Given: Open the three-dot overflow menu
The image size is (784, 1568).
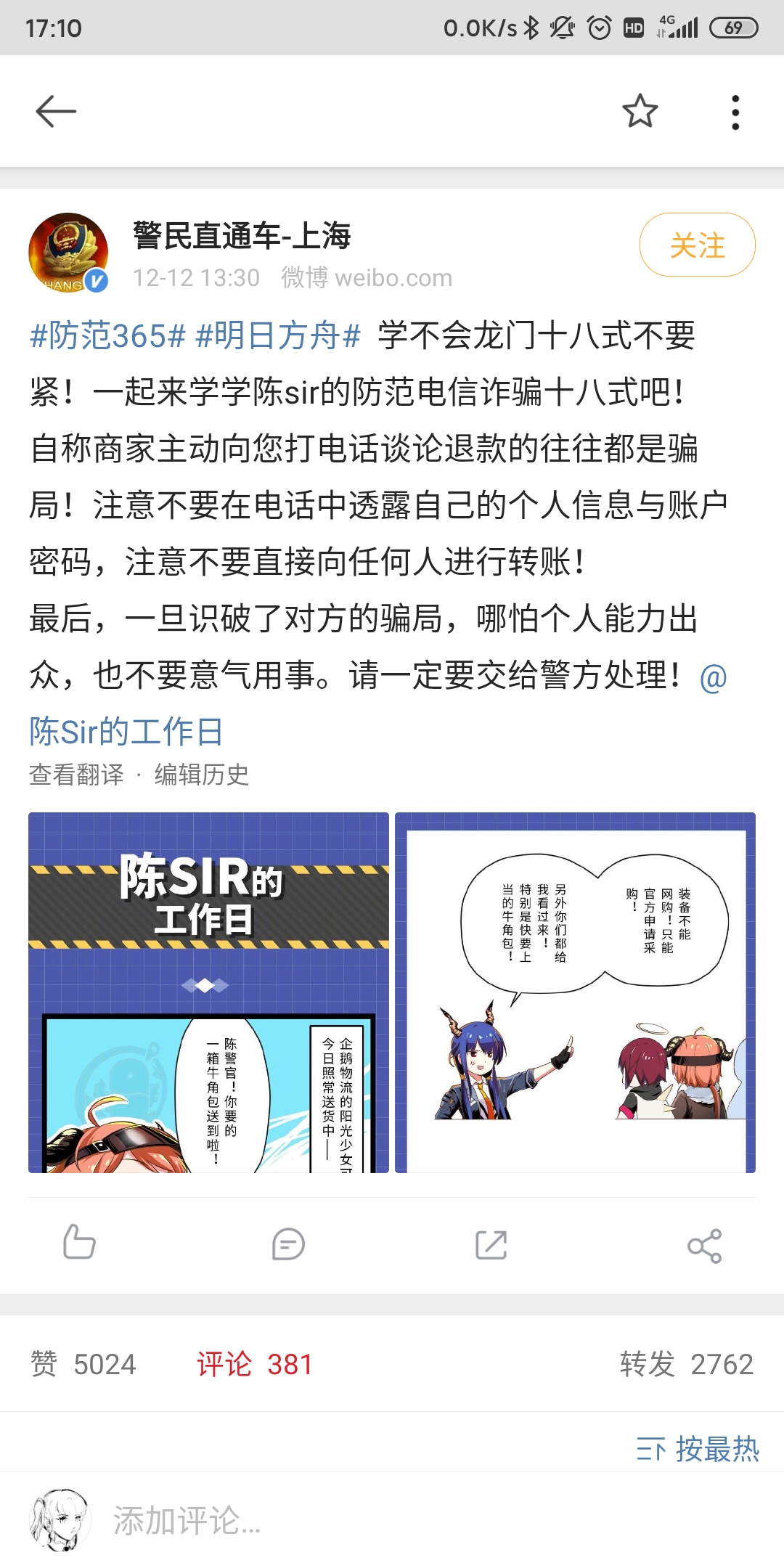Looking at the screenshot, I should click(735, 113).
